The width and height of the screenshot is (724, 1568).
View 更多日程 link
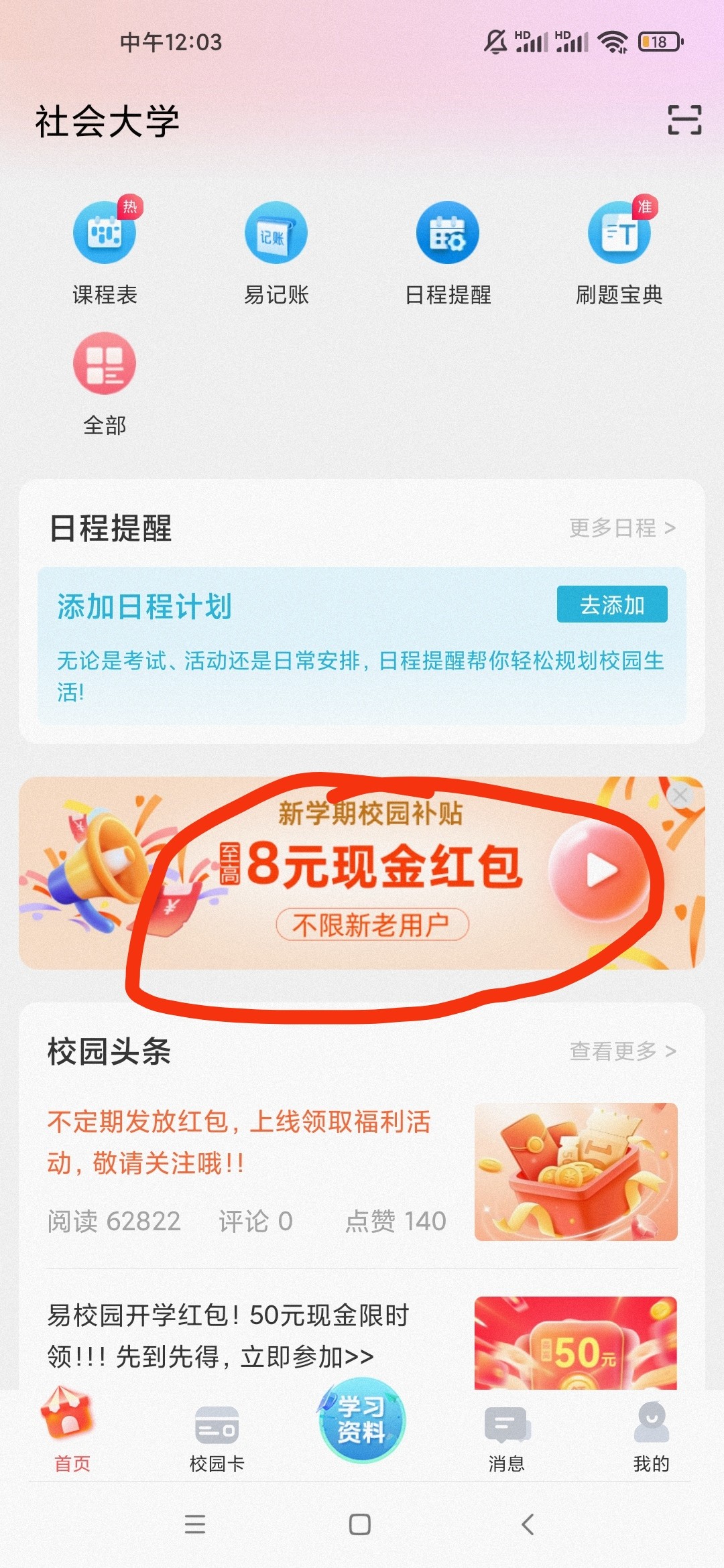point(621,528)
